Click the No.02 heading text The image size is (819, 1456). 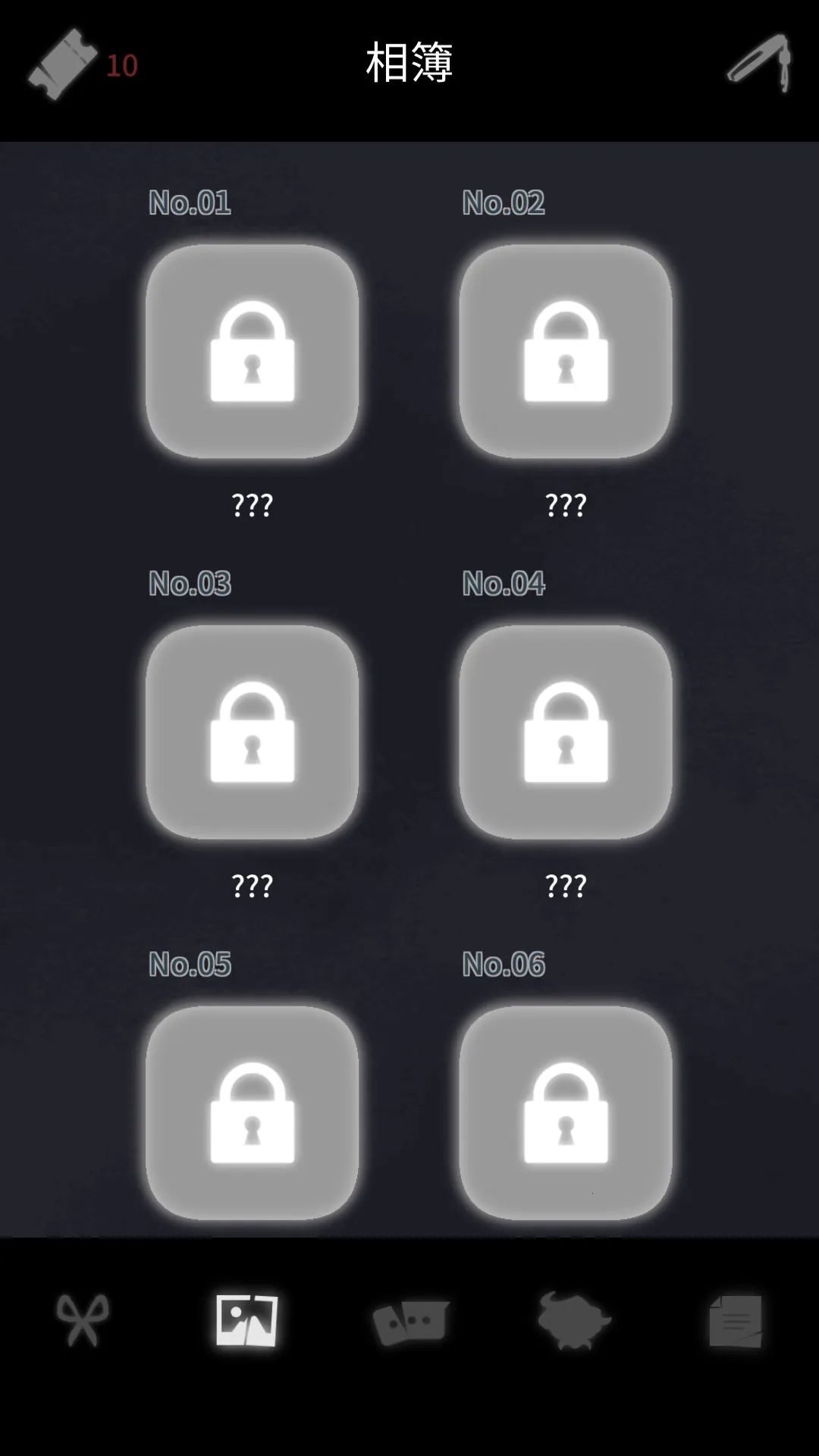pos(504,202)
